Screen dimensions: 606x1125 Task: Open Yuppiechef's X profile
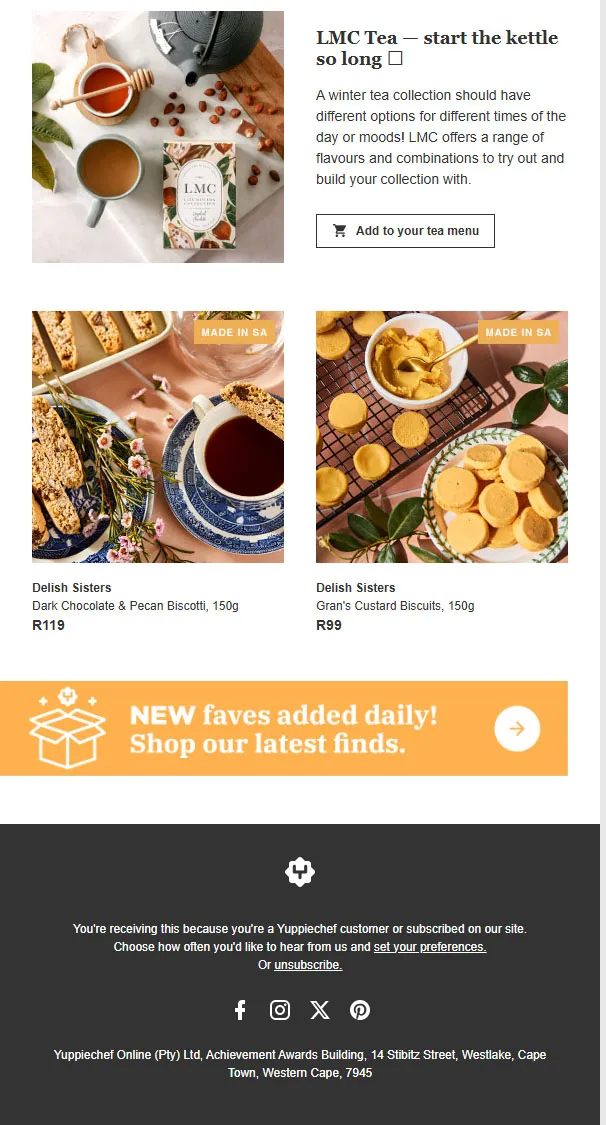pos(320,1010)
